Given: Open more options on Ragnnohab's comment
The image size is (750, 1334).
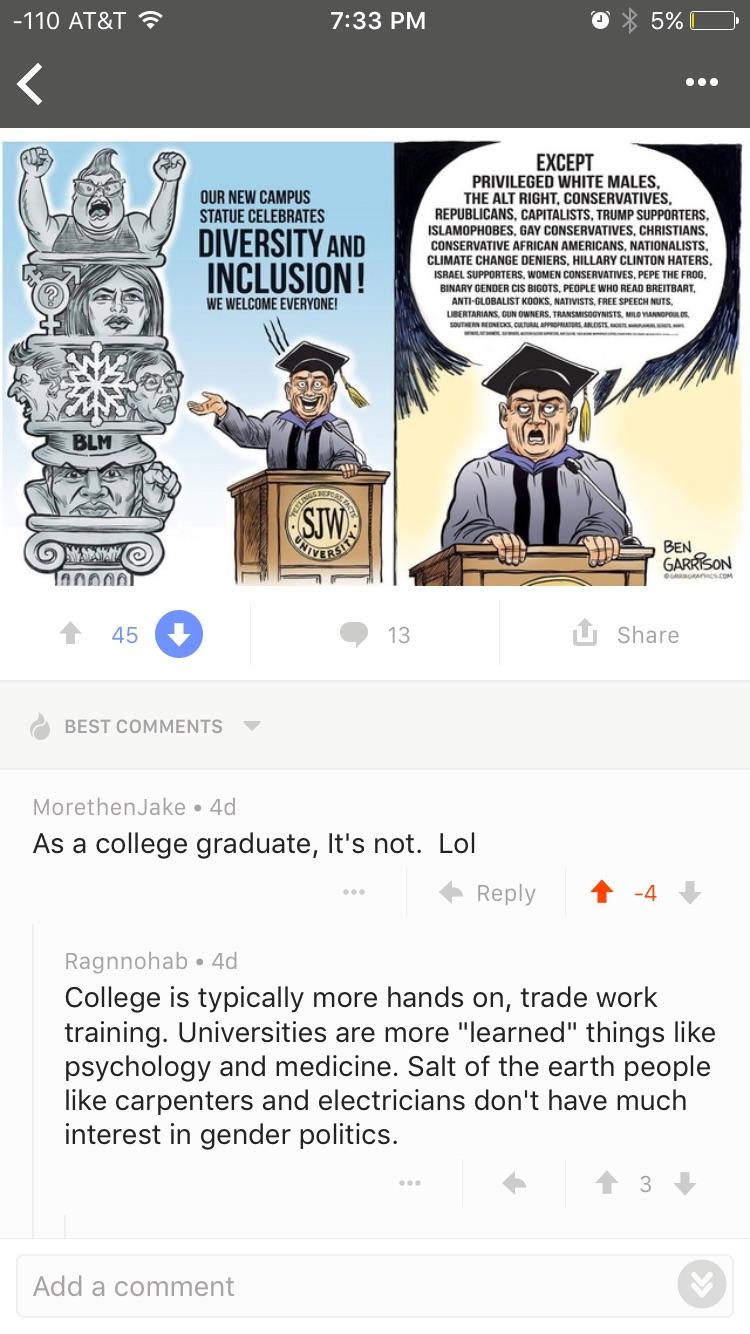Looking at the screenshot, I should [x=410, y=1183].
